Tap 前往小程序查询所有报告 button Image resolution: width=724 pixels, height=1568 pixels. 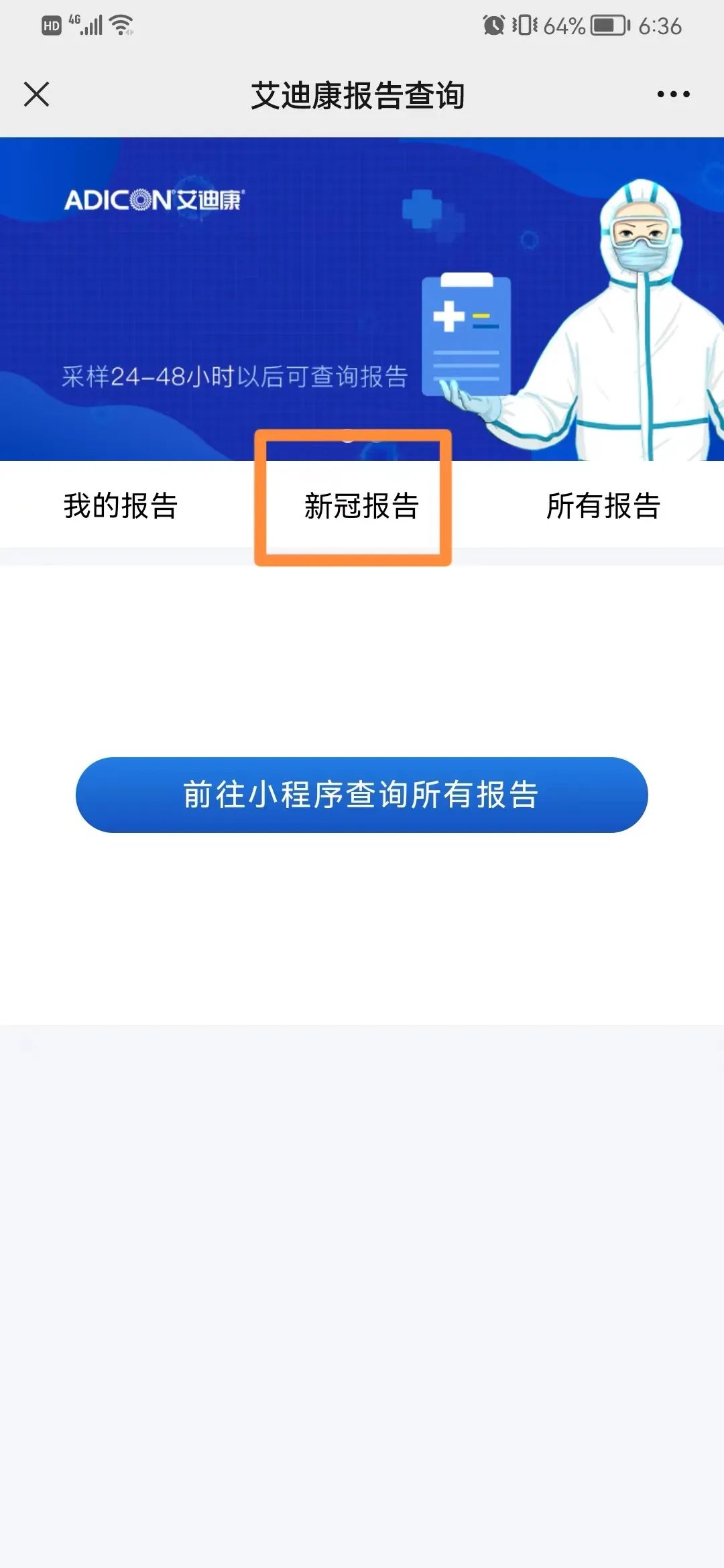point(361,795)
